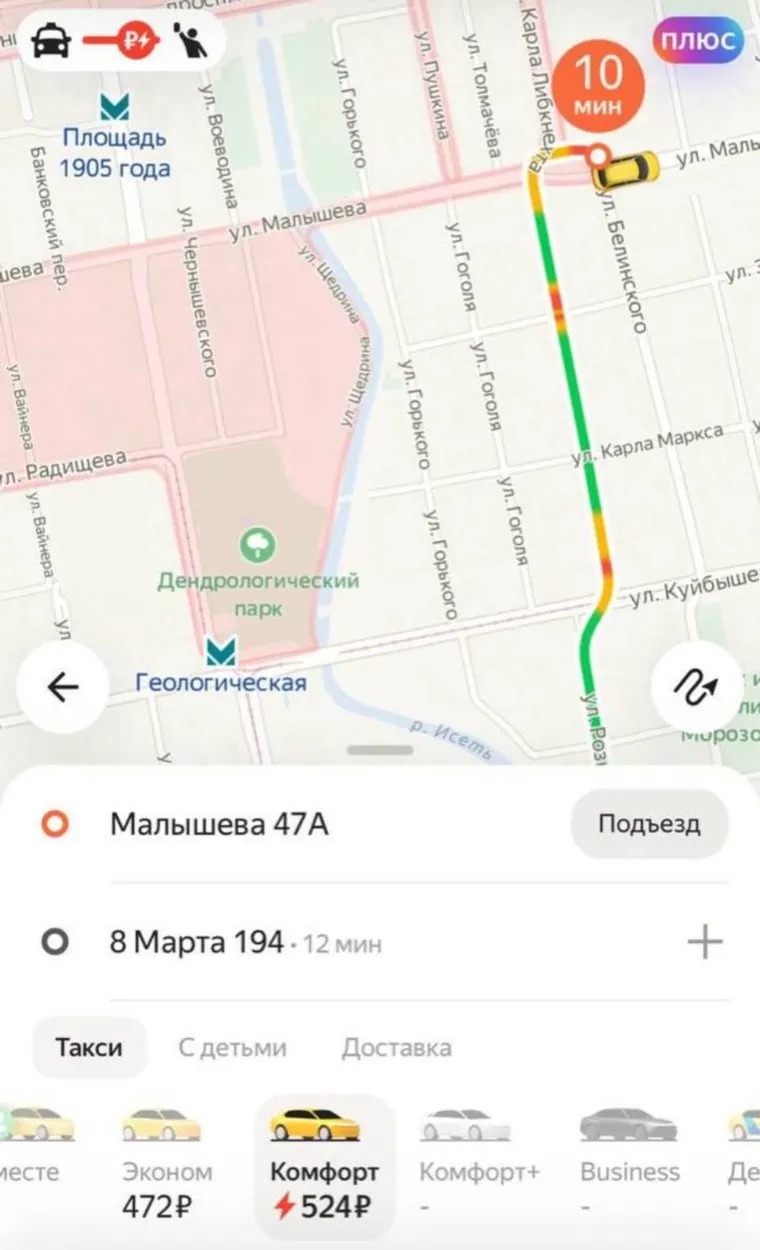Open the Плюс subscription badge

pos(698,41)
